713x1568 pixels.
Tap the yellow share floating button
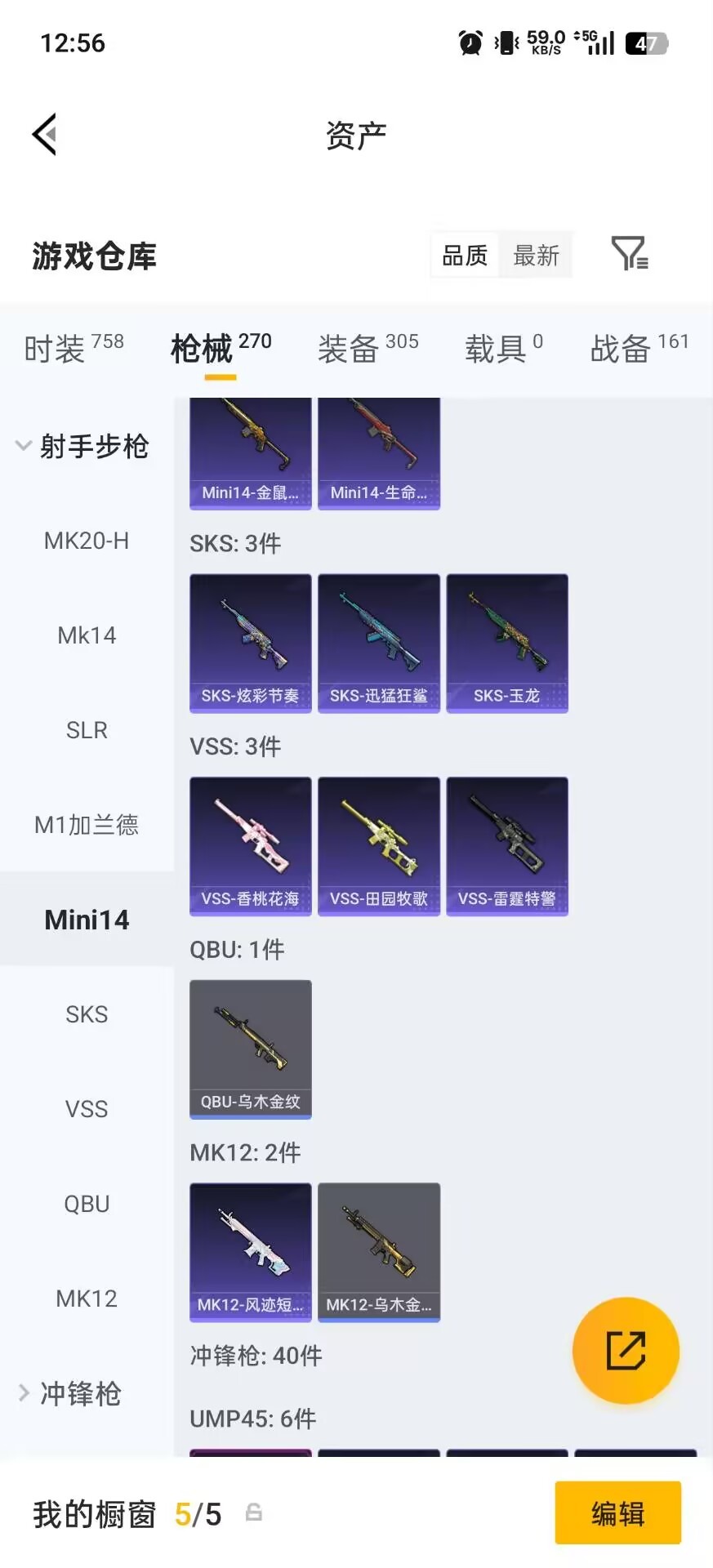tap(626, 1352)
